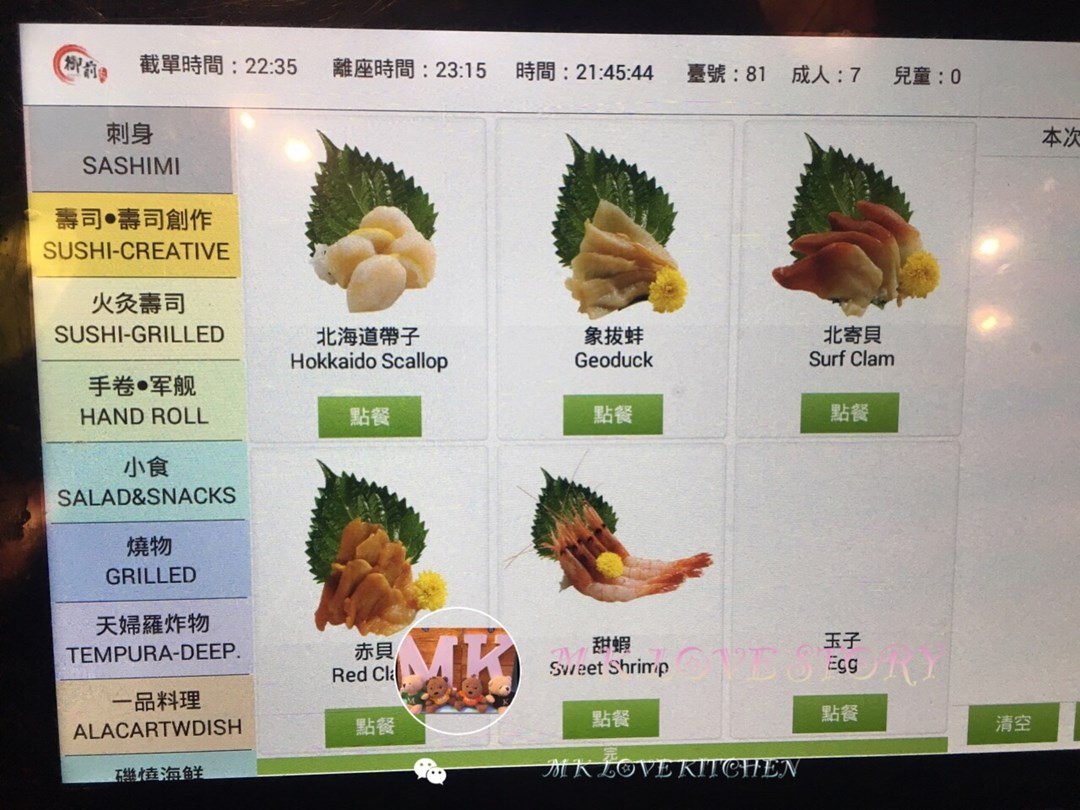The image size is (1080, 810).
Task: Open the SALAD&SNACKS category
Action: click(x=146, y=482)
